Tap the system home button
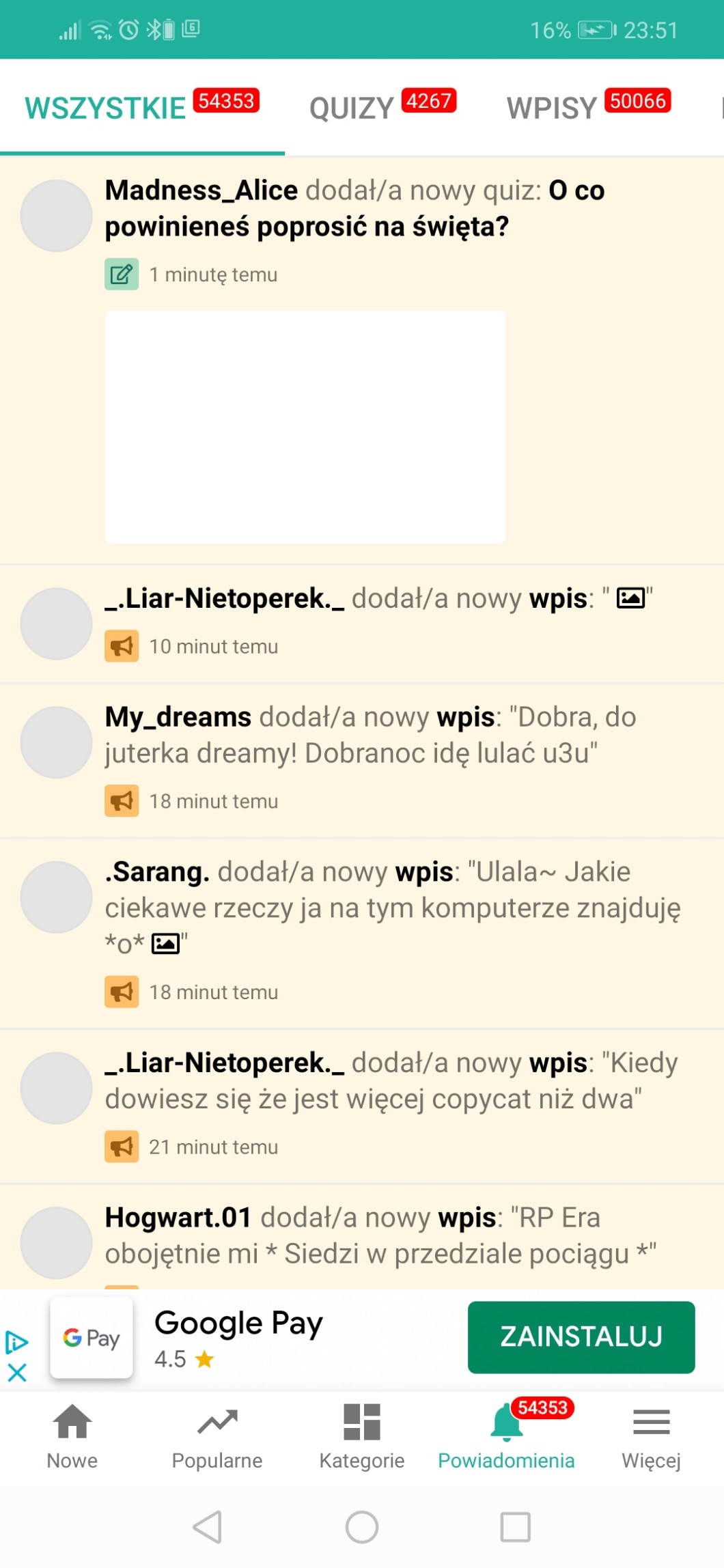This screenshot has height=1568, width=724. 362,1527
